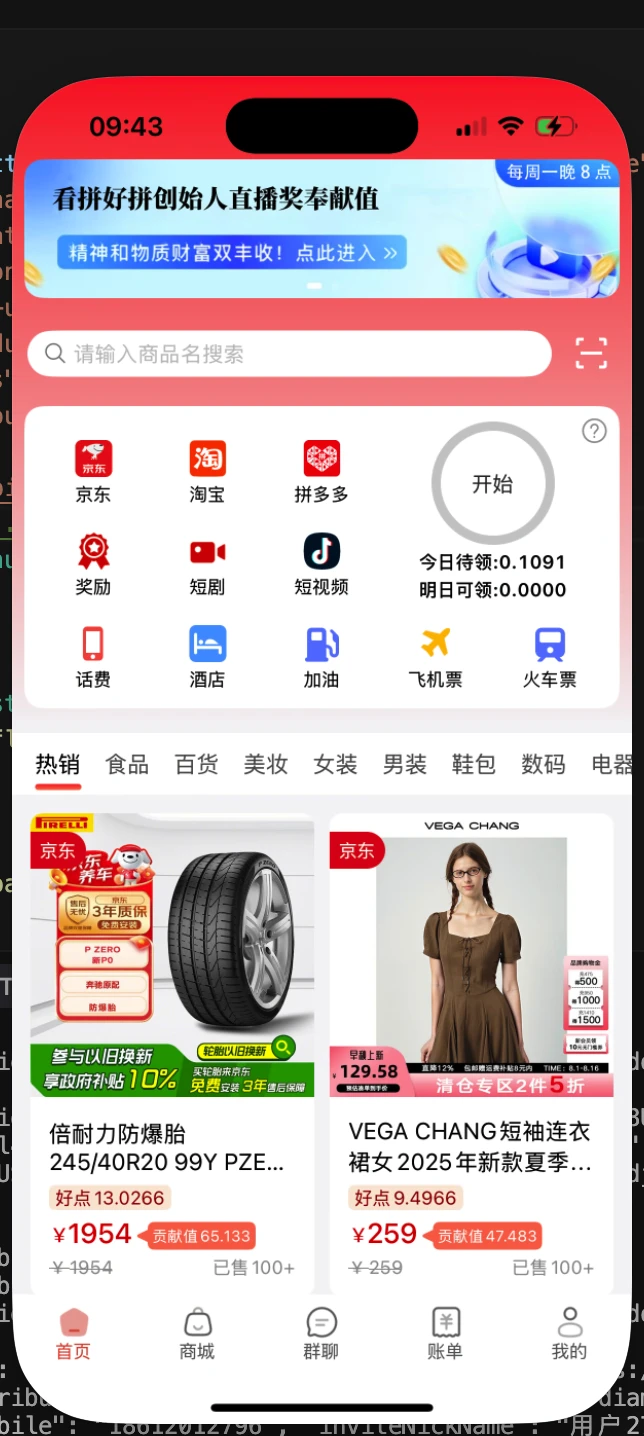Tap the product search box

coord(290,354)
